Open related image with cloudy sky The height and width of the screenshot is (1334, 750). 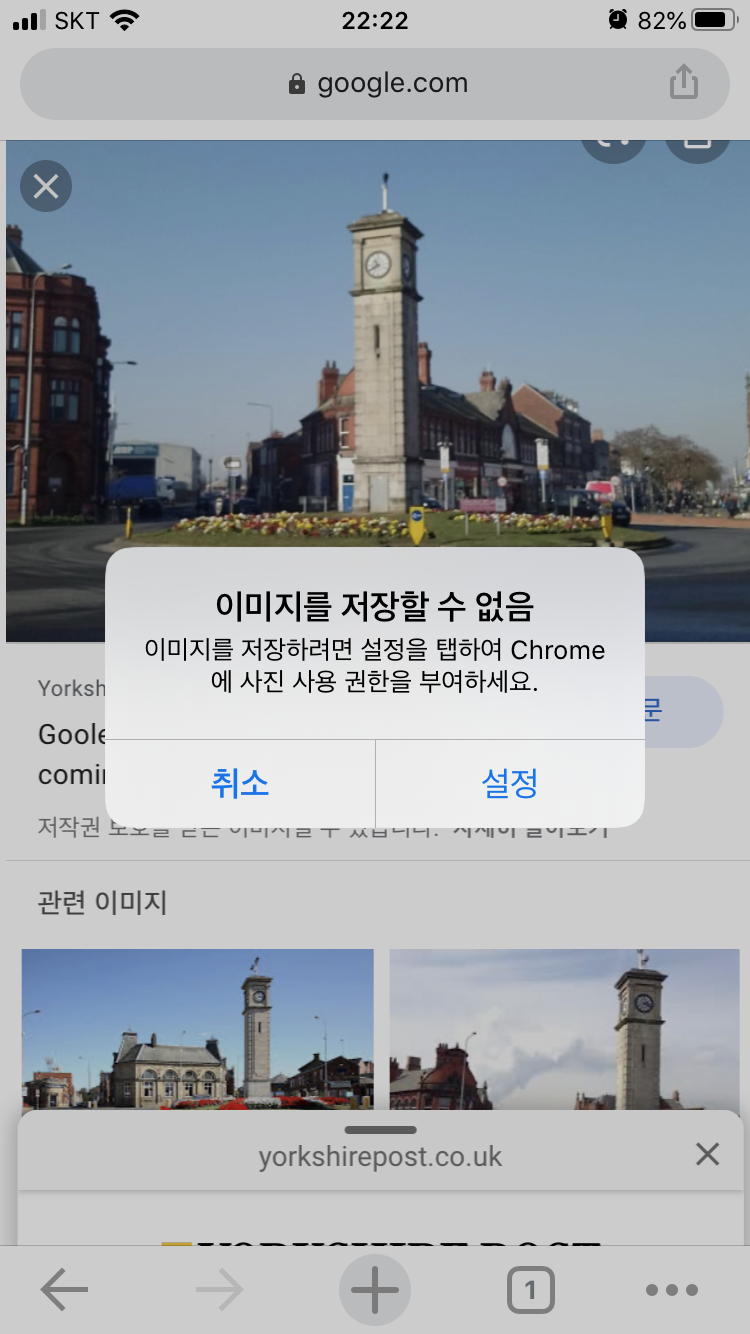coord(564,1028)
